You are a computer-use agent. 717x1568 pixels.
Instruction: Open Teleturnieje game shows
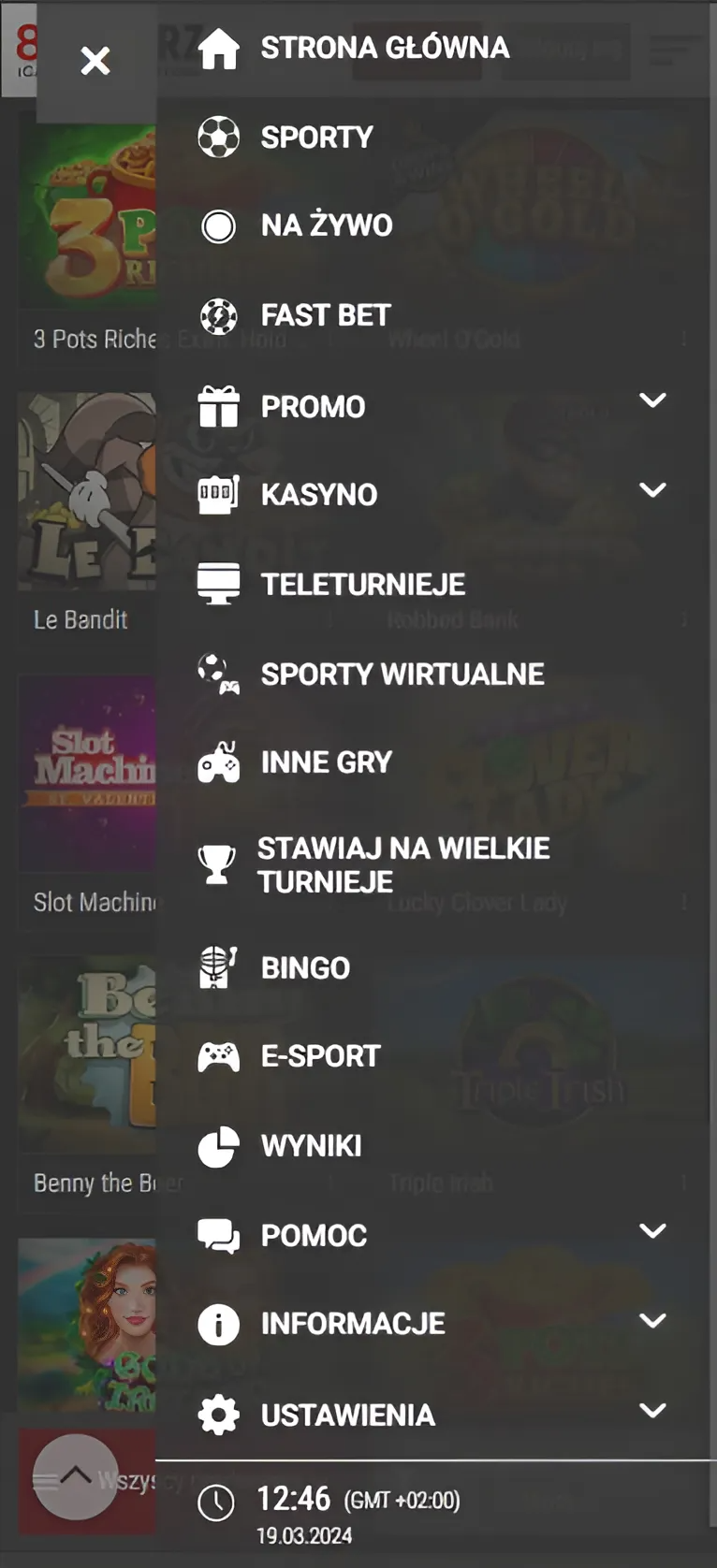click(362, 585)
